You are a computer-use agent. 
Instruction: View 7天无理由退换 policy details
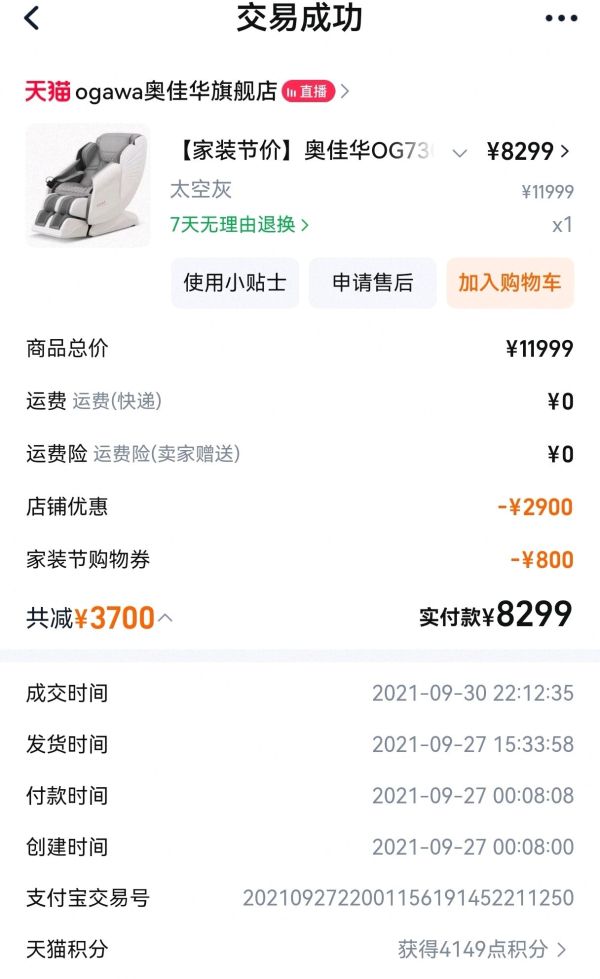tap(240, 224)
